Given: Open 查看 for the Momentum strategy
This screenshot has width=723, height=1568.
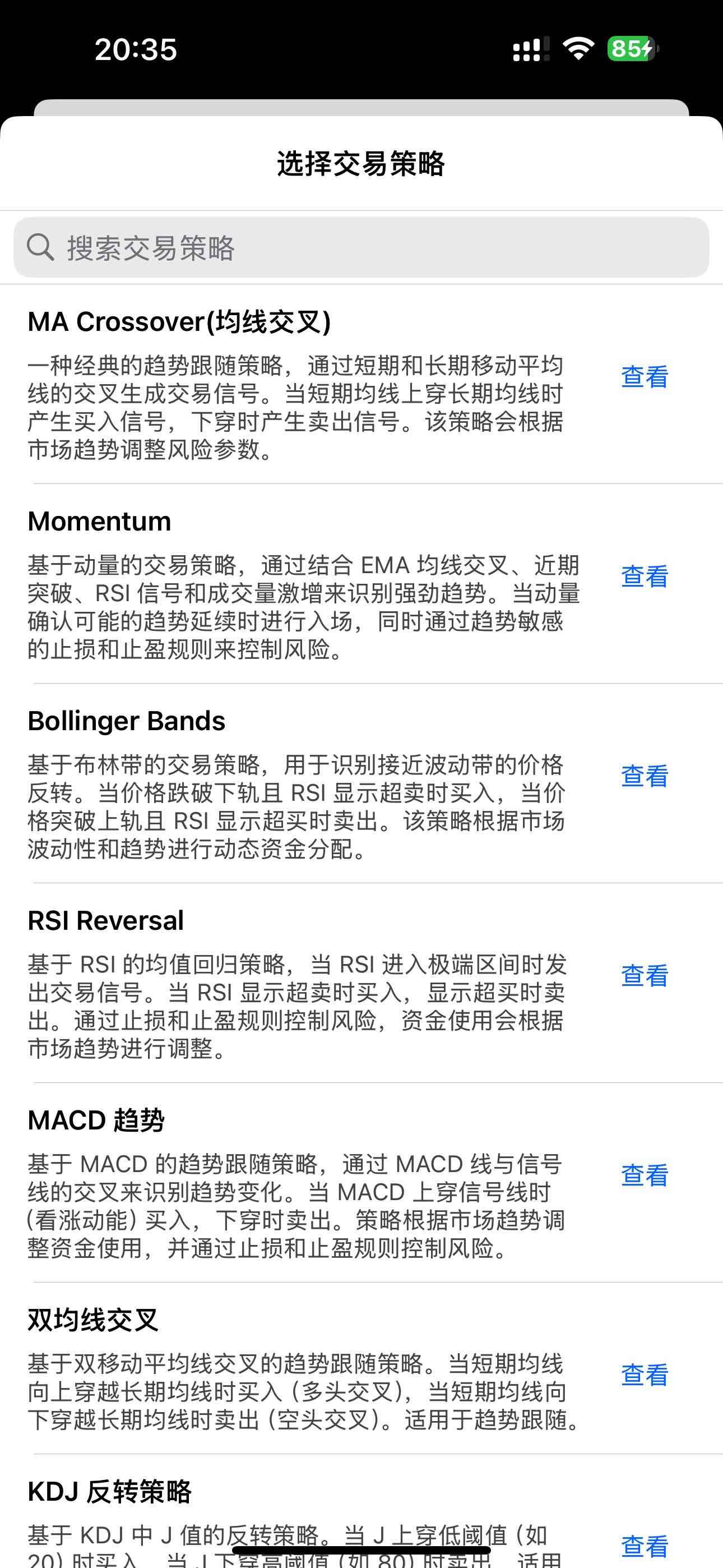Looking at the screenshot, I should click(x=644, y=577).
